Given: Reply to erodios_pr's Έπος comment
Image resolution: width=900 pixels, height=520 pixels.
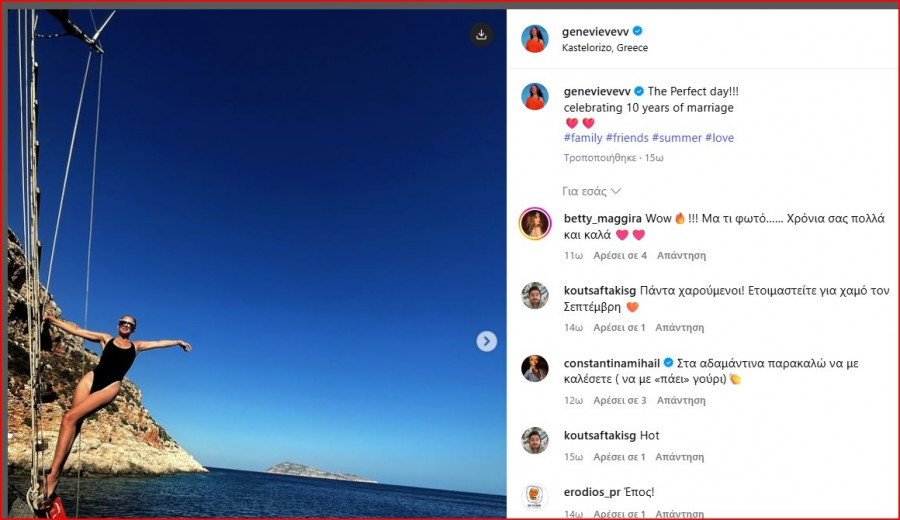Looking at the screenshot, I should pos(680,513).
